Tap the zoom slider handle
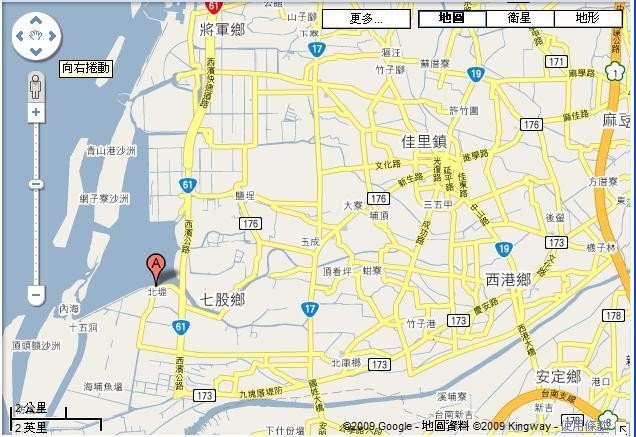This screenshot has width=636, height=437. (37, 185)
